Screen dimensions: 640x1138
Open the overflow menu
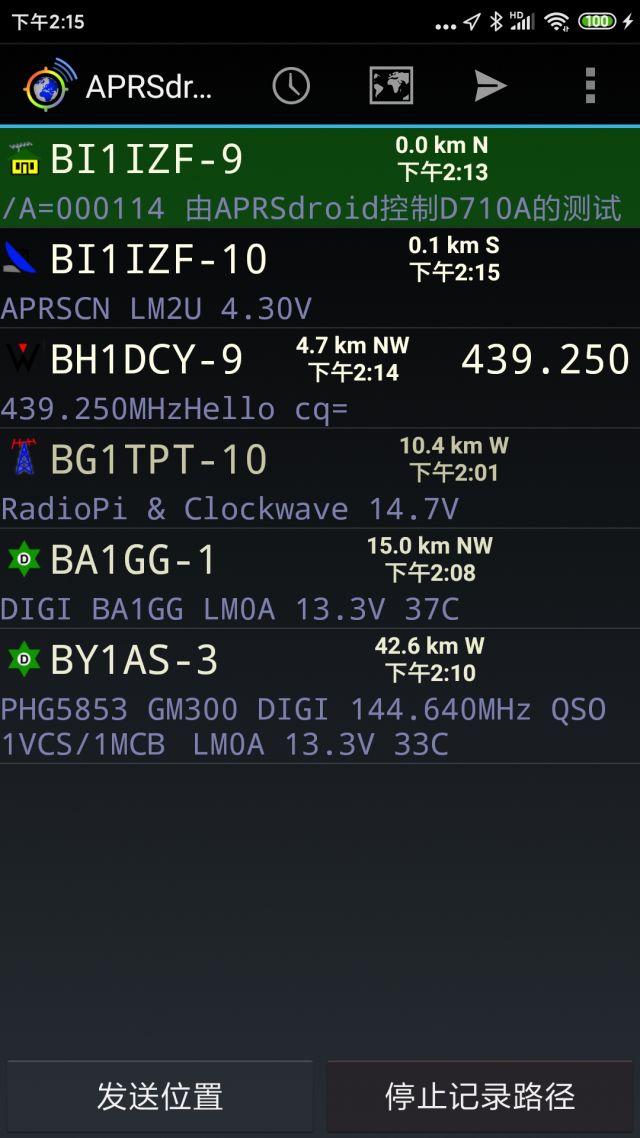point(590,86)
